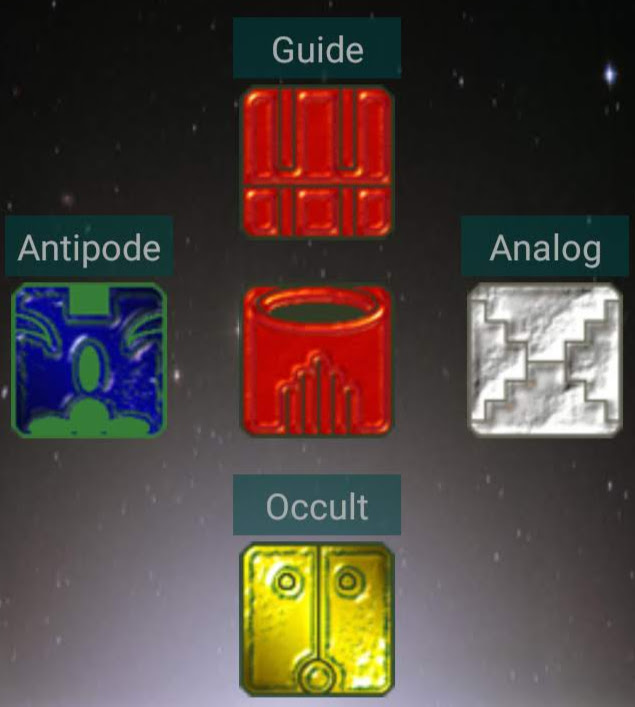This screenshot has height=707, width=635.
Task: Open the central red glyph between Antipode and Analog
Action: 317,360
